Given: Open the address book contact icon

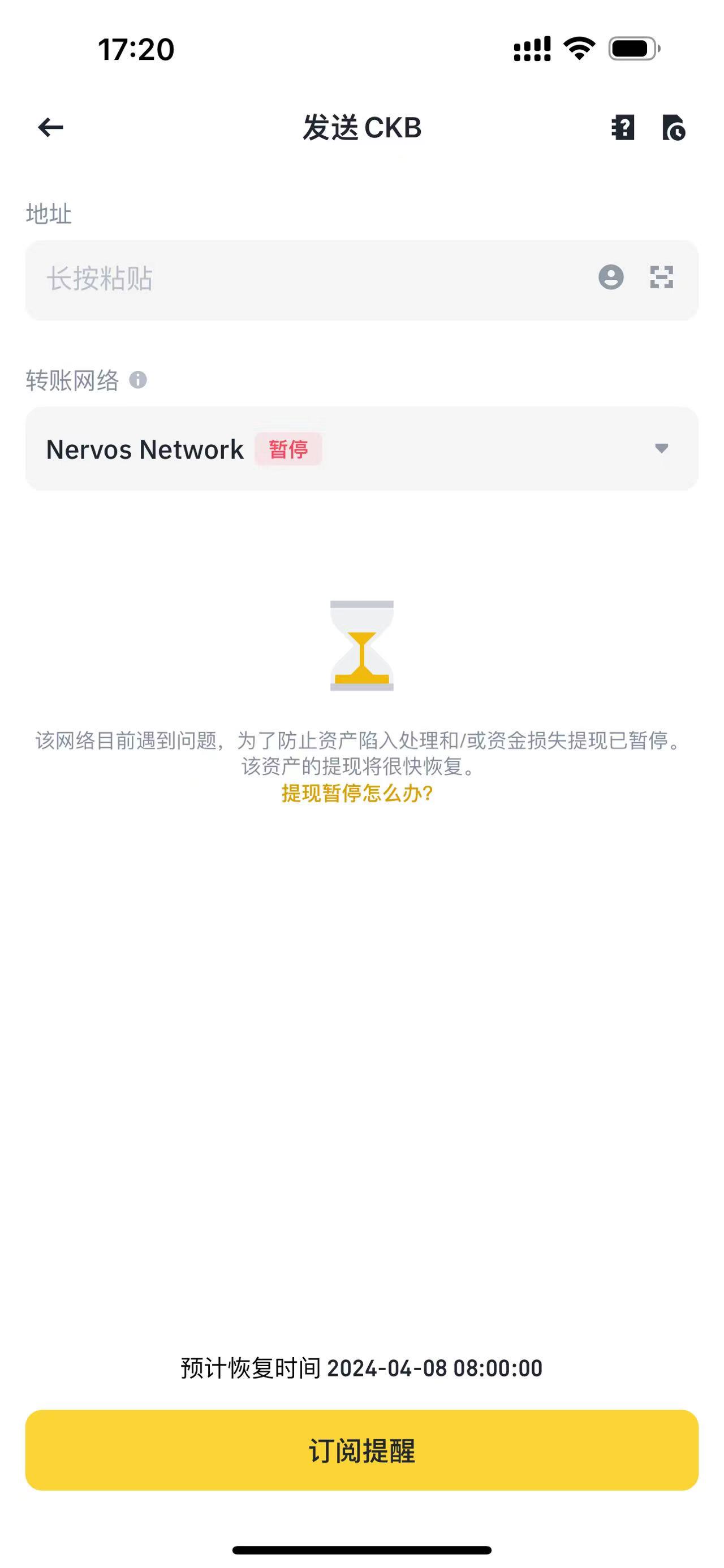Looking at the screenshot, I should [611, 279].
